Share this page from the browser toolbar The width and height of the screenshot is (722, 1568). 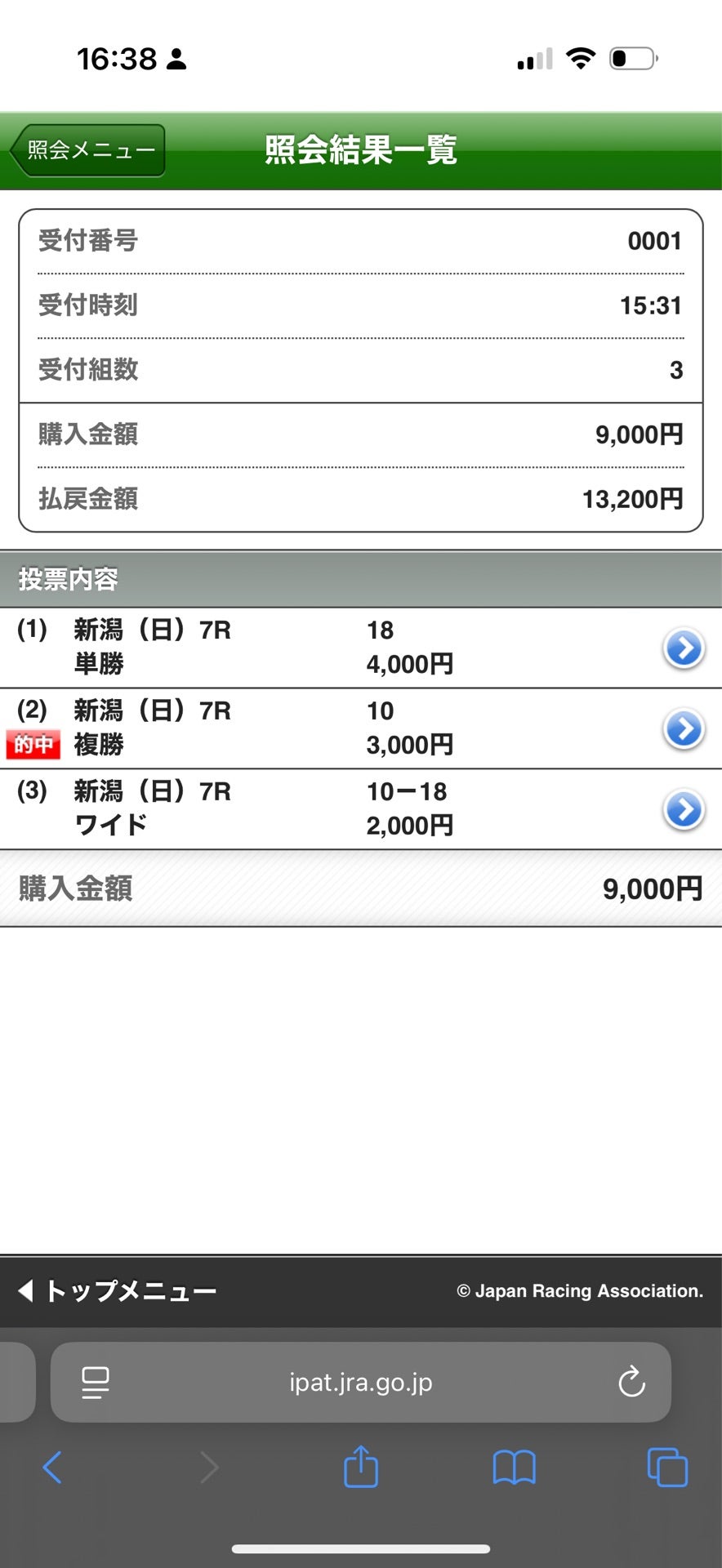[x=360, y=1467]
